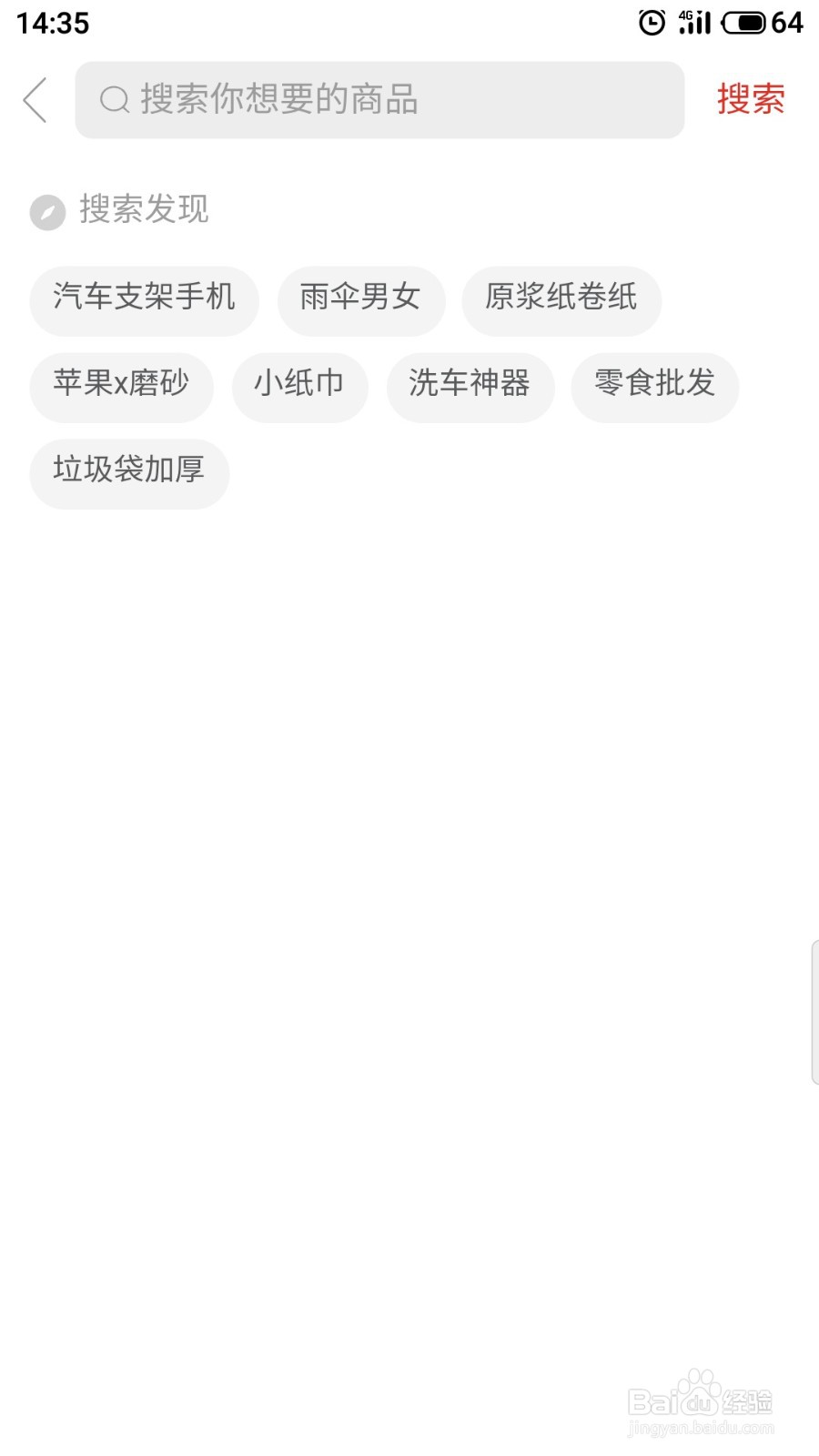Tap the 苹果x磨砂 keyword
The image size is (819, 1456).
point(121,387)
